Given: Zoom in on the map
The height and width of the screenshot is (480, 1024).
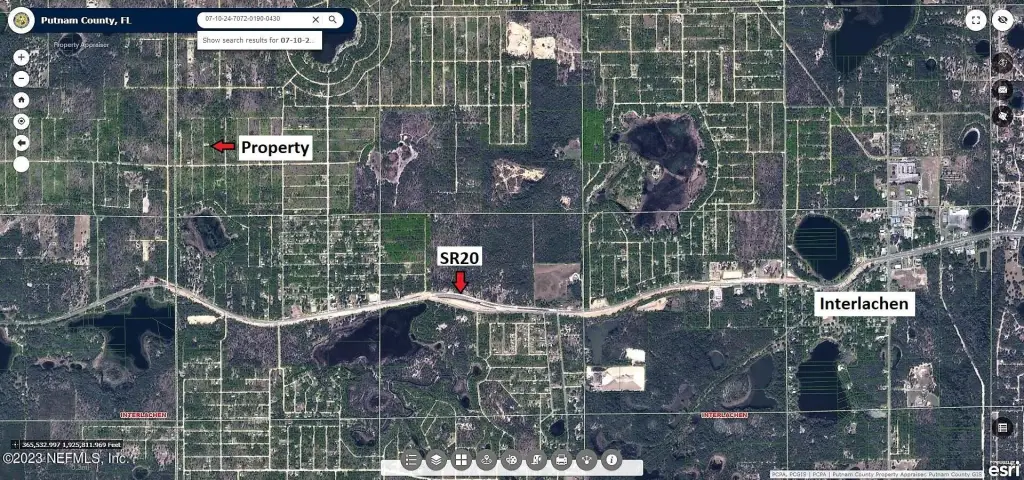Looking at the screenshot, I should tap(21, 58).
